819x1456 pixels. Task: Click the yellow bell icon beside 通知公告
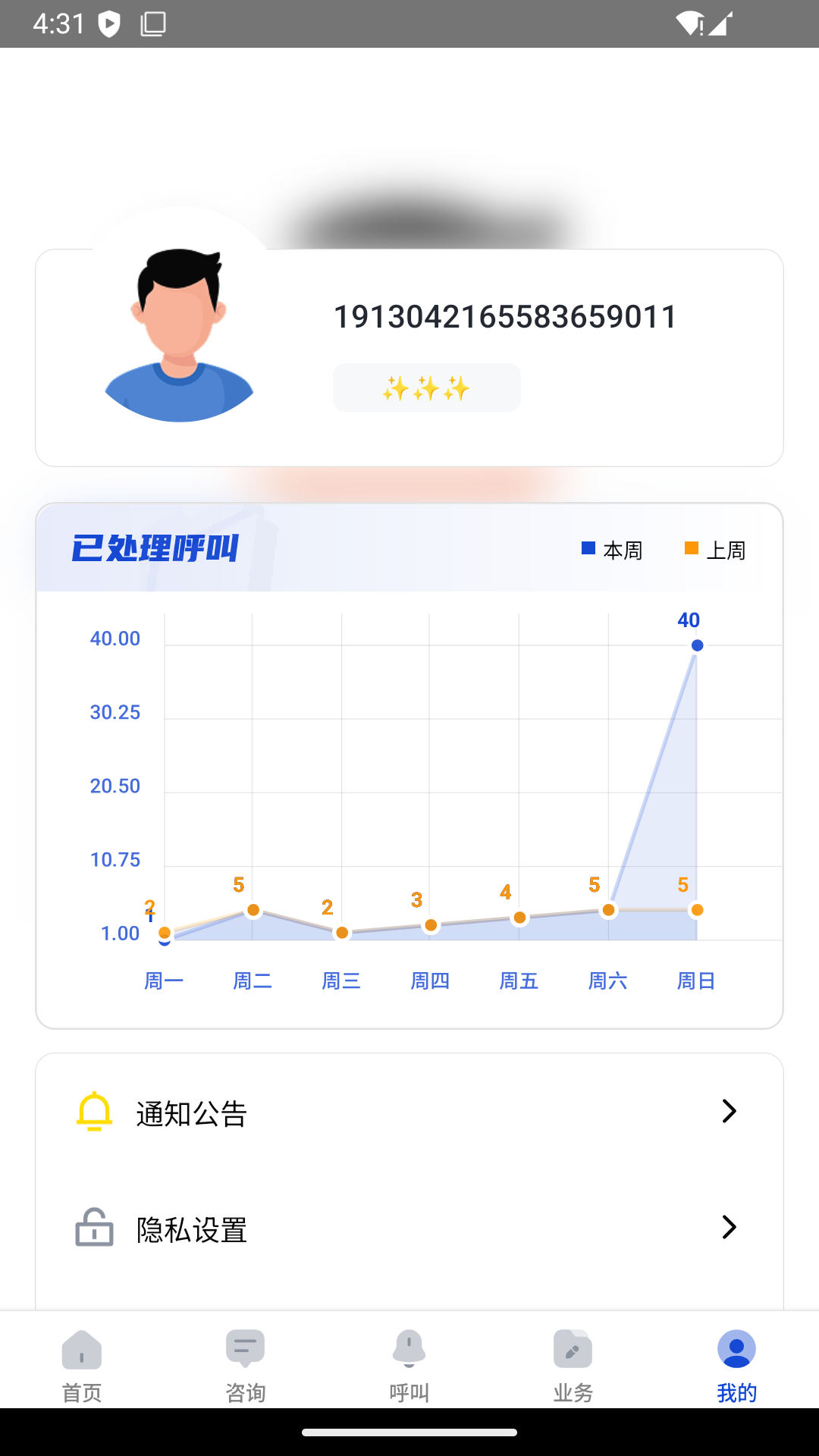pyautogui.click(x=93, y=1111)
